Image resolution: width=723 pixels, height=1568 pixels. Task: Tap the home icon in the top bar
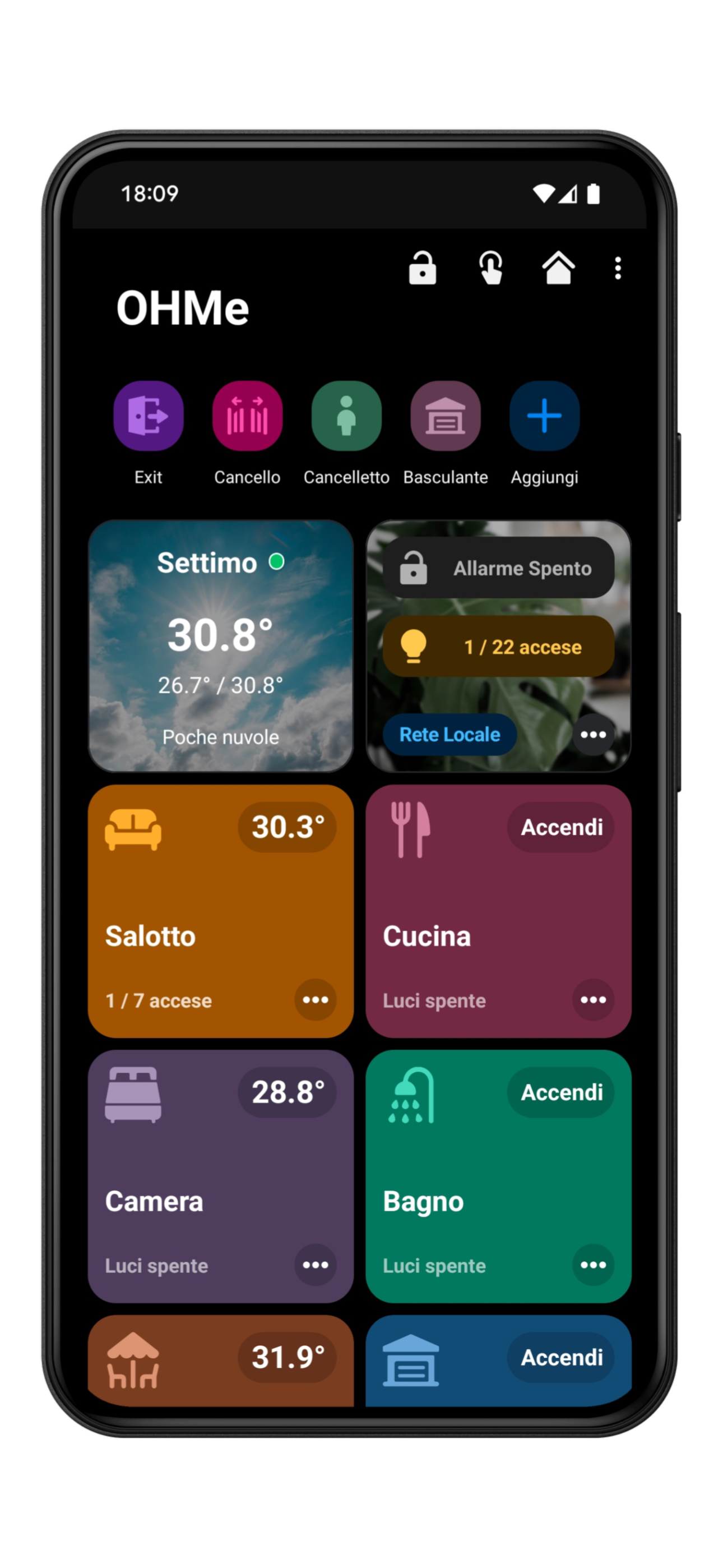558,268
